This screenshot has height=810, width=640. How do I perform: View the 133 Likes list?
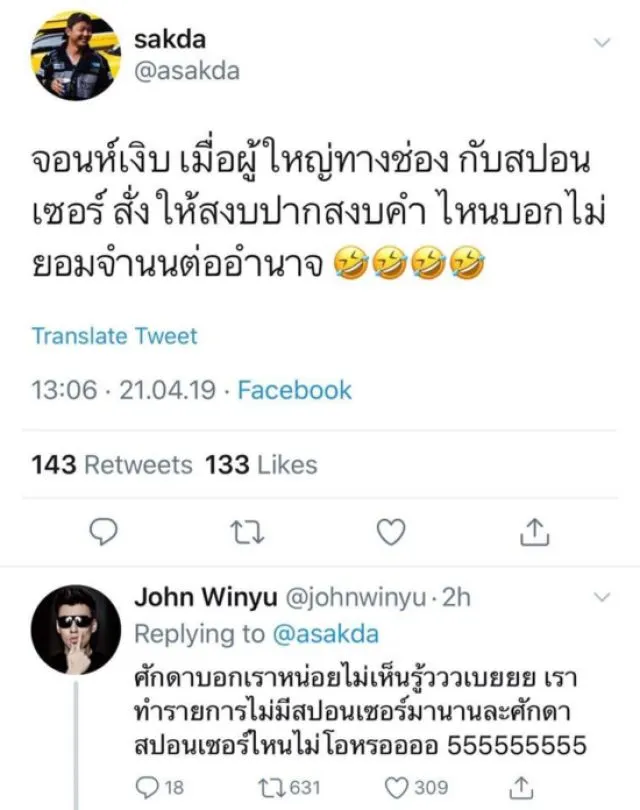pos(260,465)
